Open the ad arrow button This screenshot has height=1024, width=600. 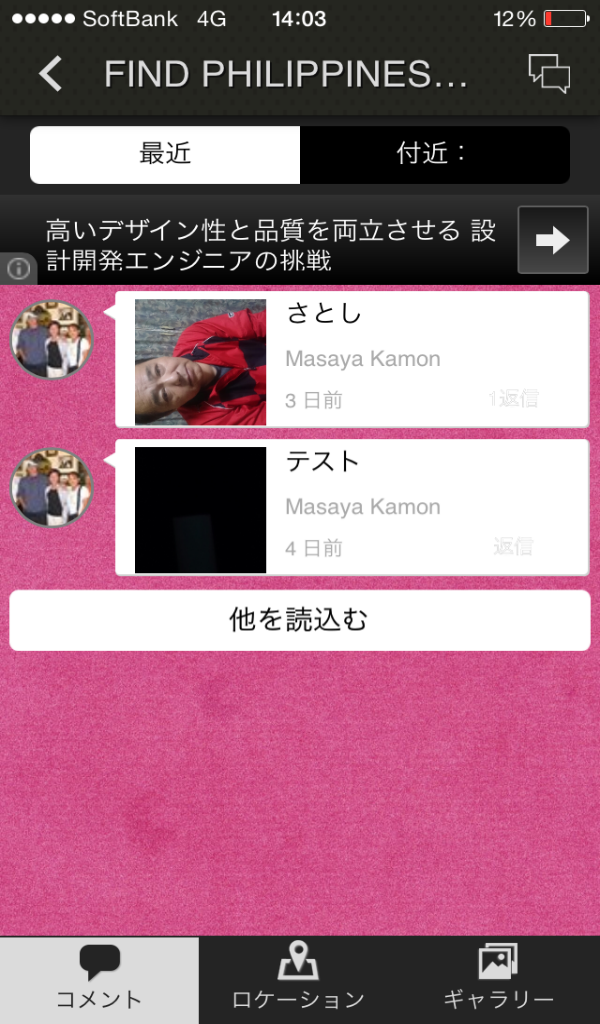coord(552,240)
